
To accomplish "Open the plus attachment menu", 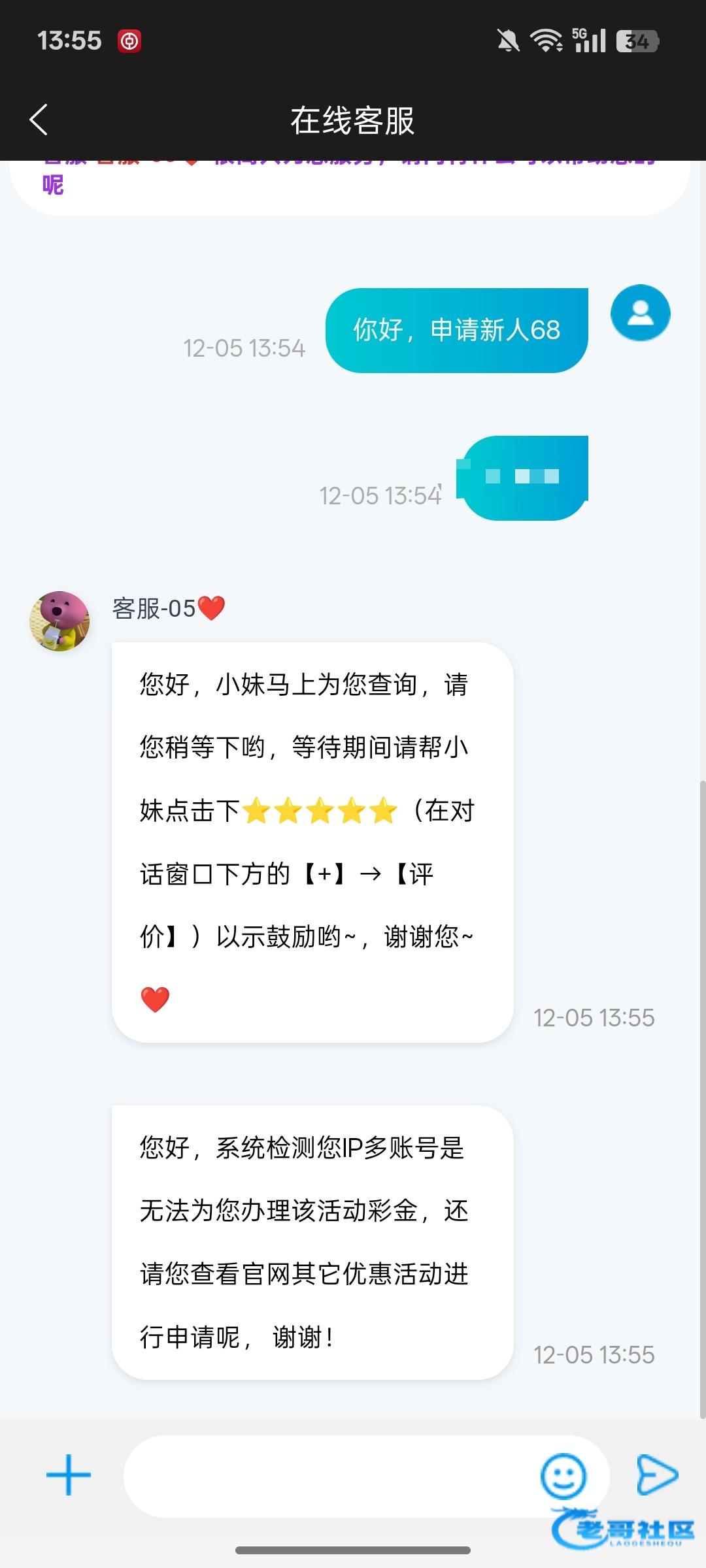I will (x=69, y=1475).
